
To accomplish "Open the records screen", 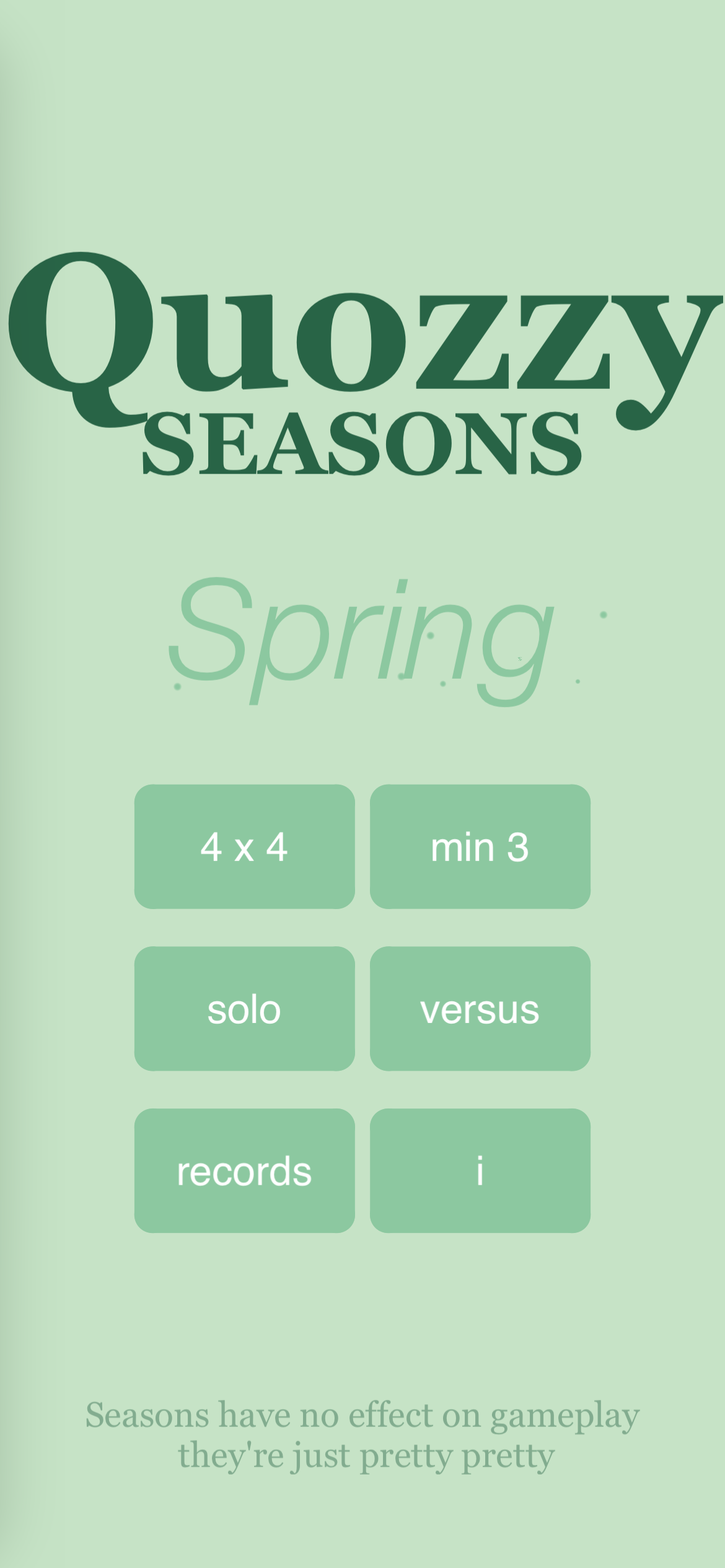I will click(244, 1170).
